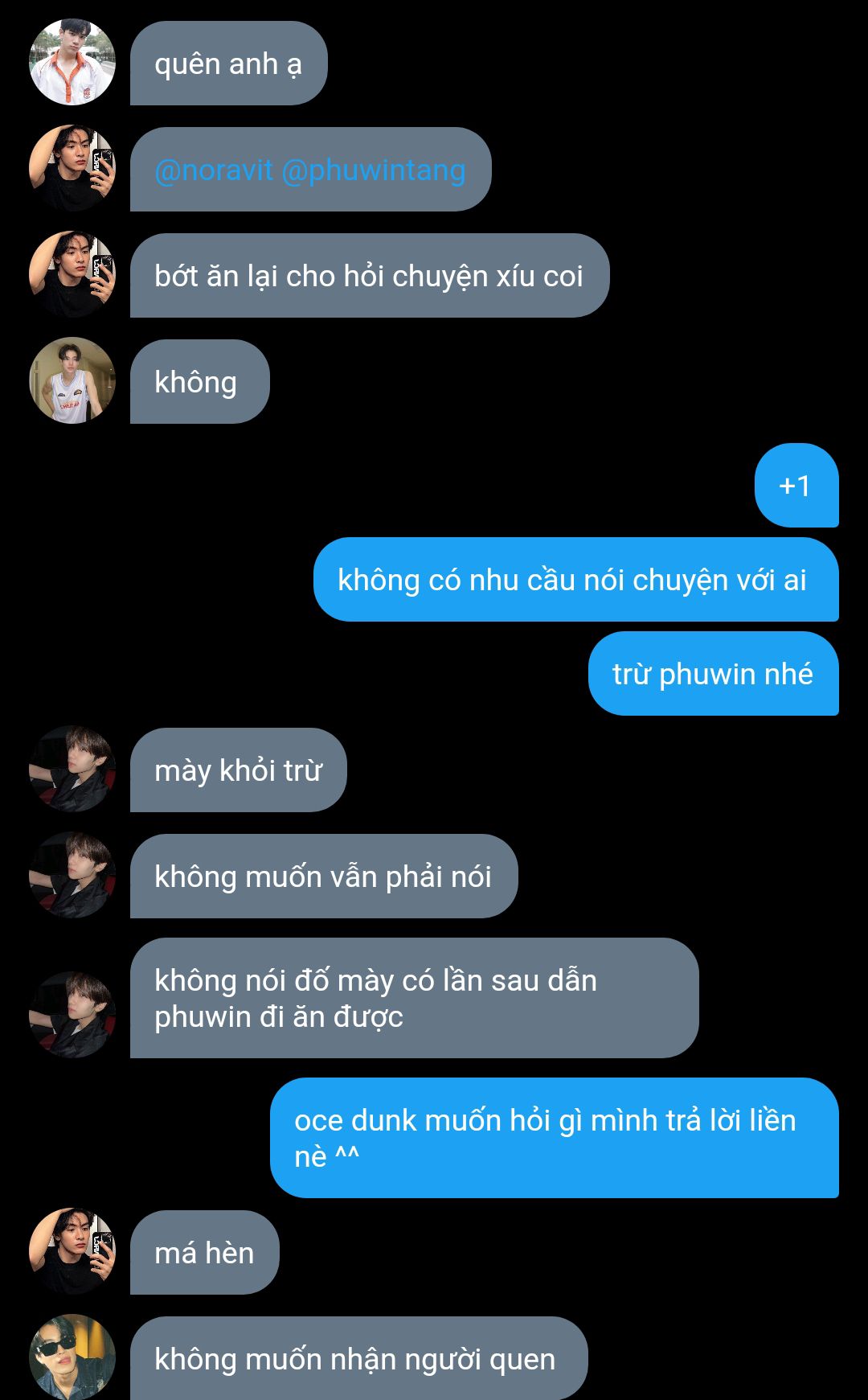Tap avatar next to "mày khỏi trừ"
The height and width of the screenshot is (1400, 868).
(72, 769)
